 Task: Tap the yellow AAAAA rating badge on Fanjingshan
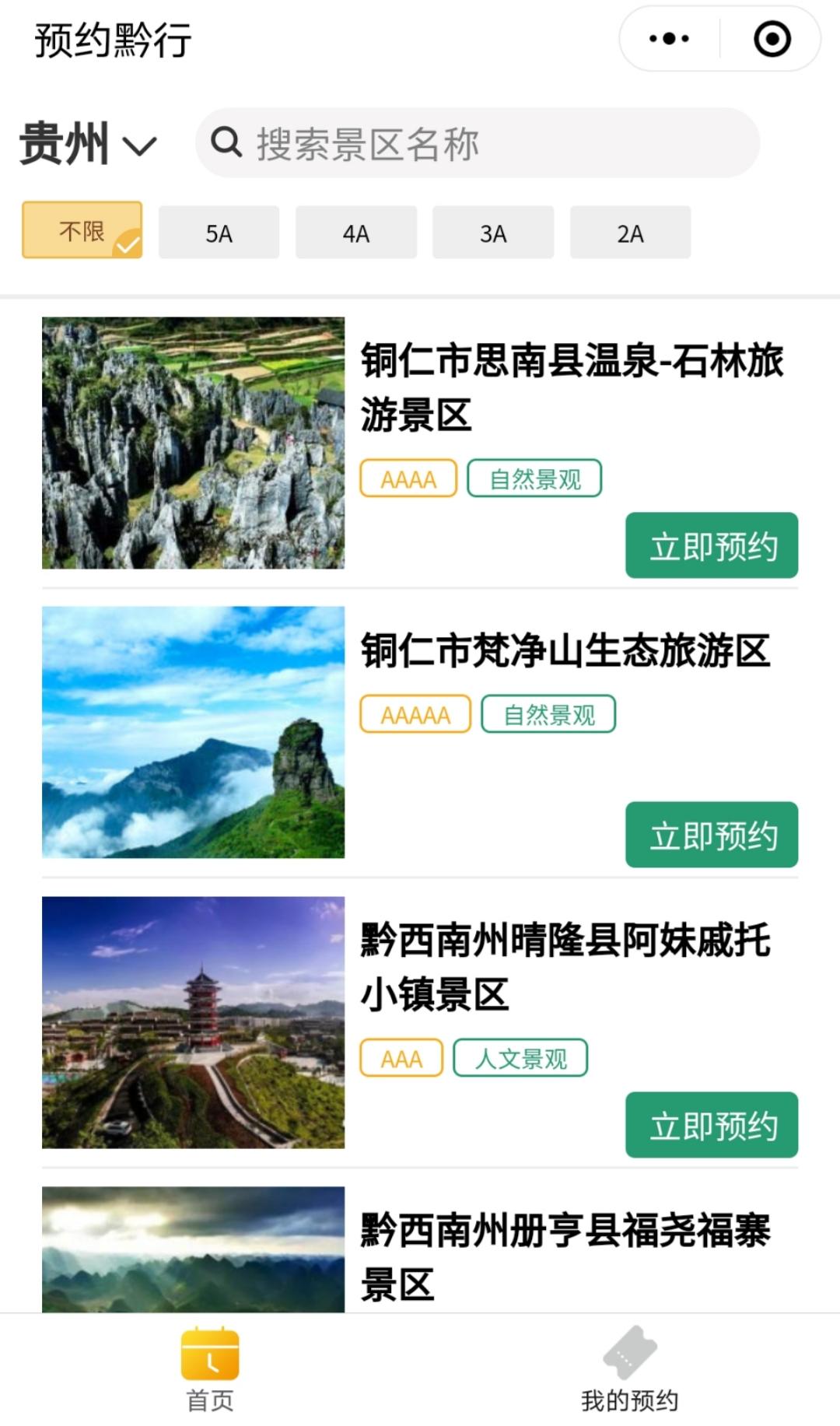414,713
